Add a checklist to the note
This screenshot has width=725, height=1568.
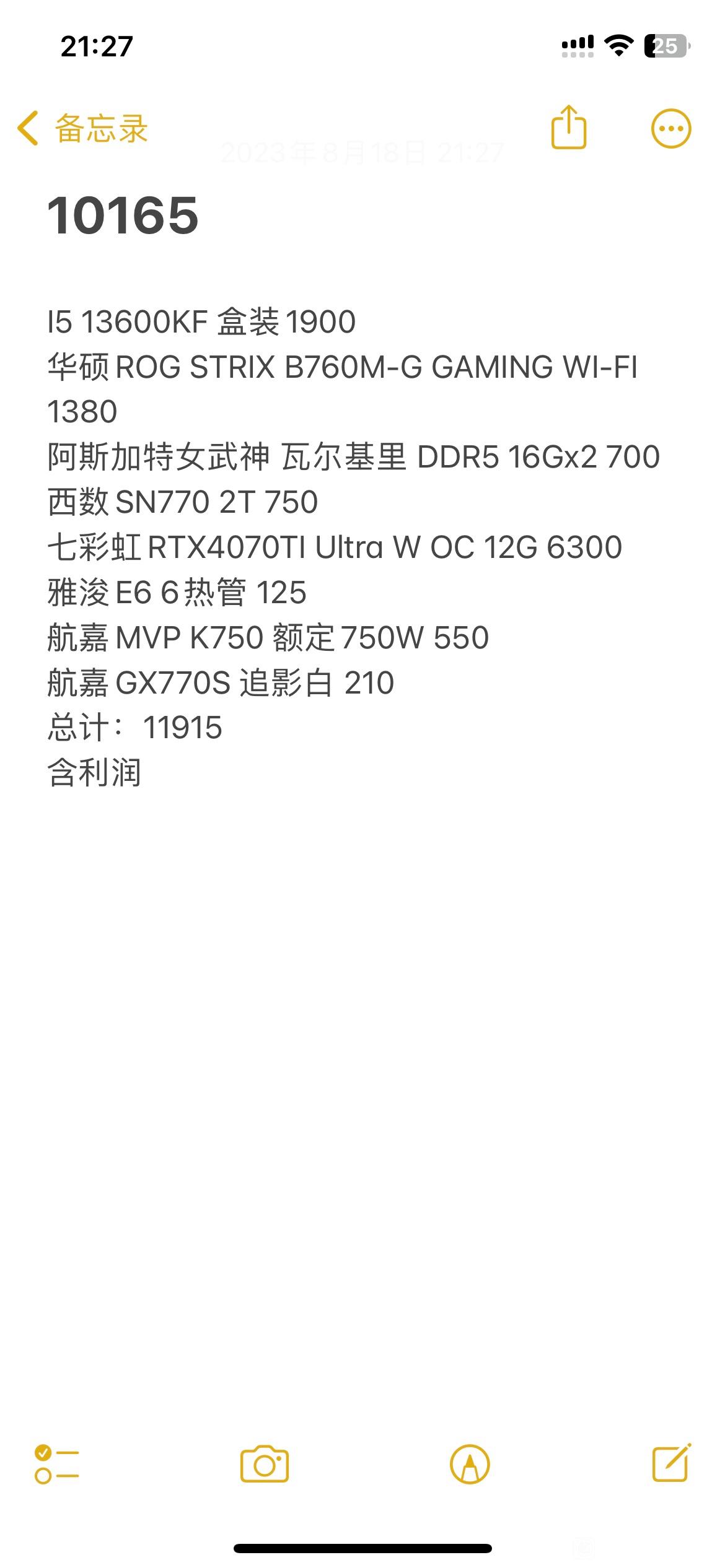56,1464
